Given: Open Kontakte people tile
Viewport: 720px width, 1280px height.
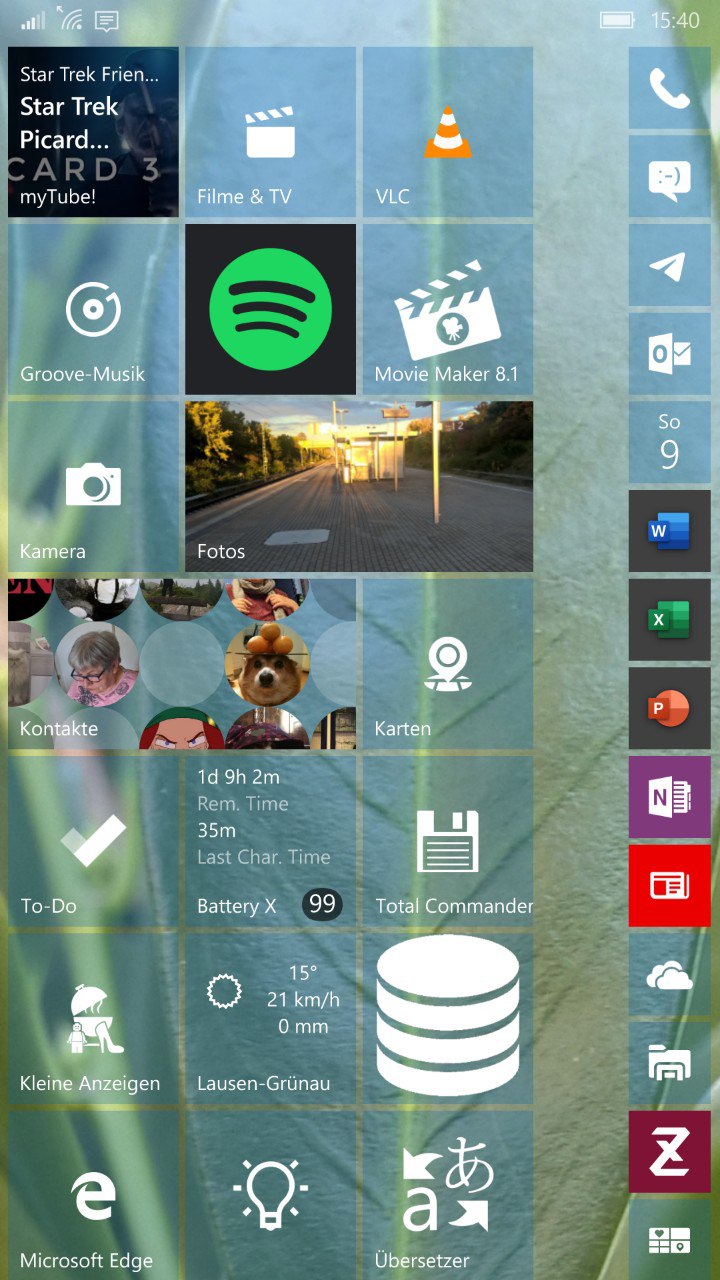Looking at the screenshot, I should coord(181,664).
